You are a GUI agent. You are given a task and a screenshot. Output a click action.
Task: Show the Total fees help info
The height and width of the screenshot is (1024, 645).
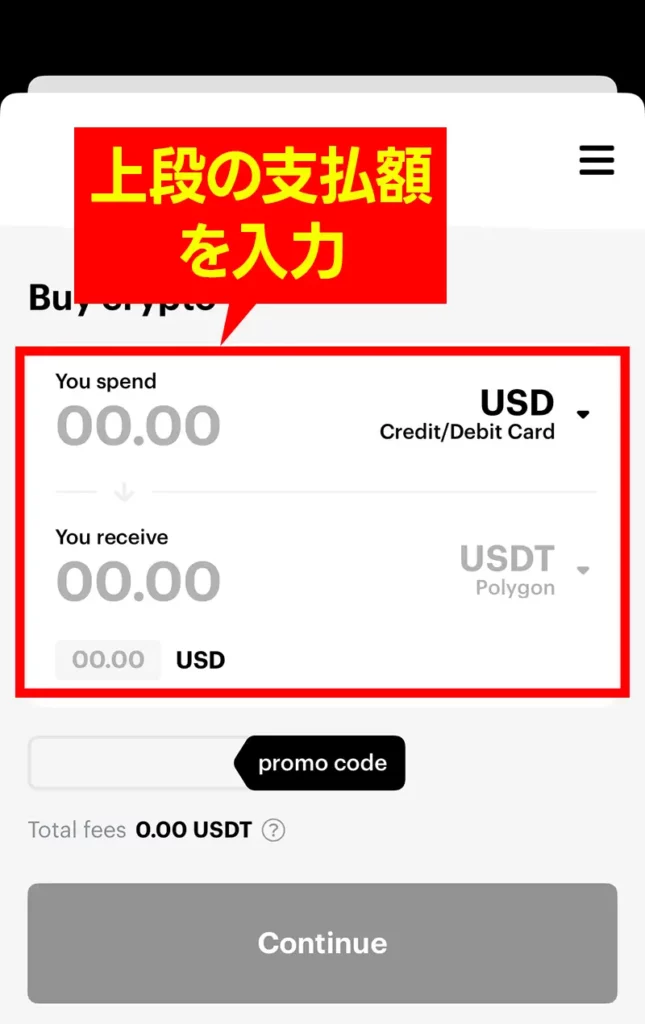pyautogui.click(x=273, y=830)
